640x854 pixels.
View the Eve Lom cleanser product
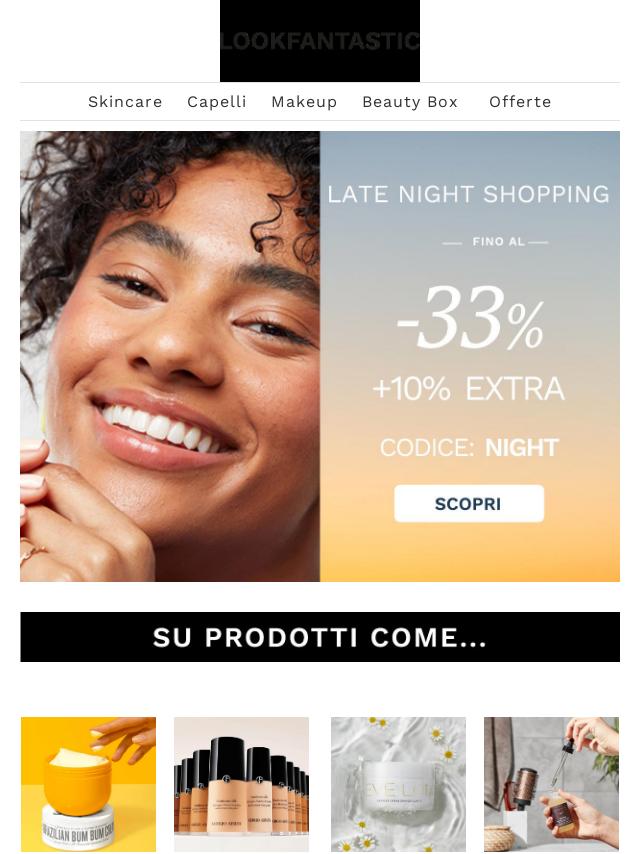(x=398, y=784)
